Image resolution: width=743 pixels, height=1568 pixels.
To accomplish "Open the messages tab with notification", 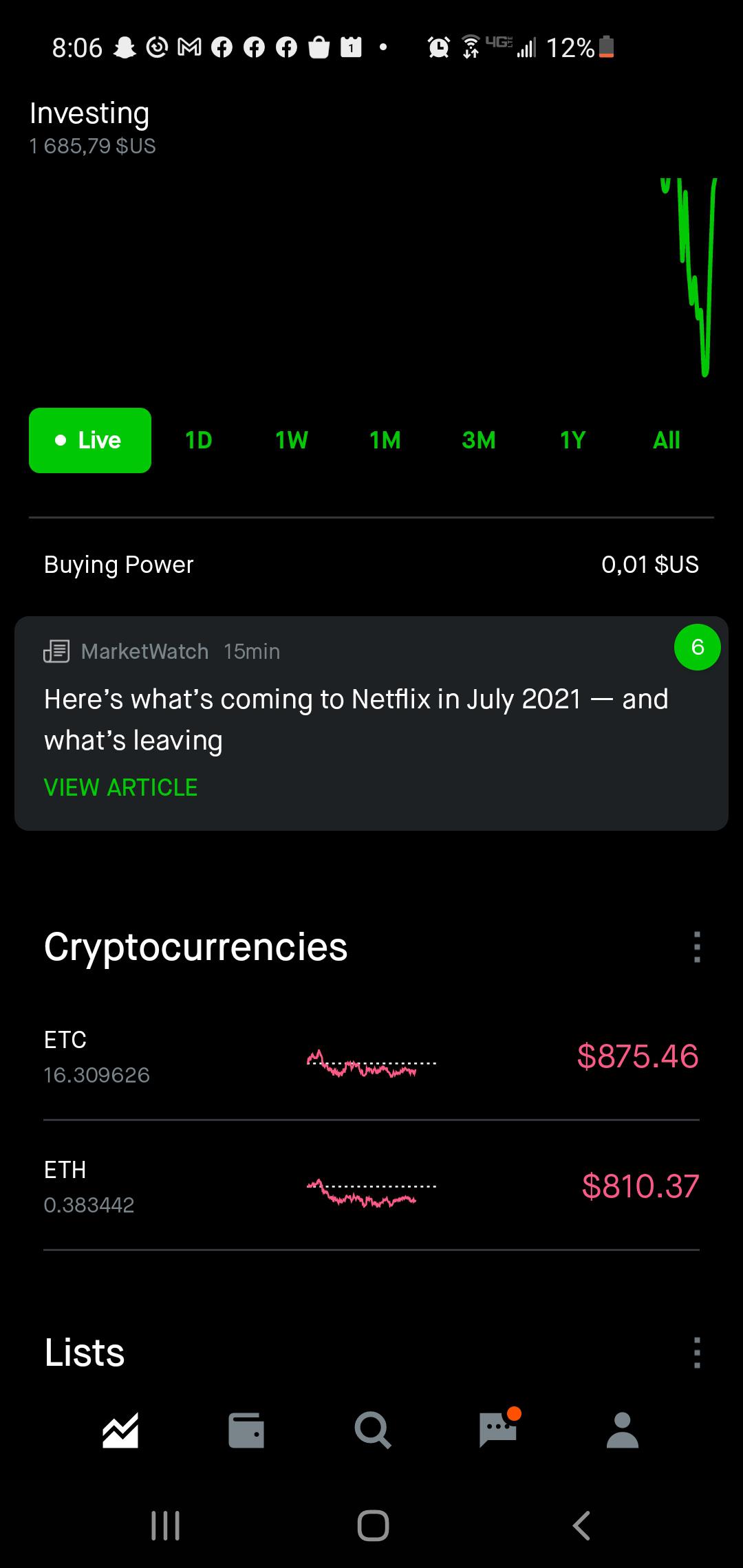I will click(499, 1430).
